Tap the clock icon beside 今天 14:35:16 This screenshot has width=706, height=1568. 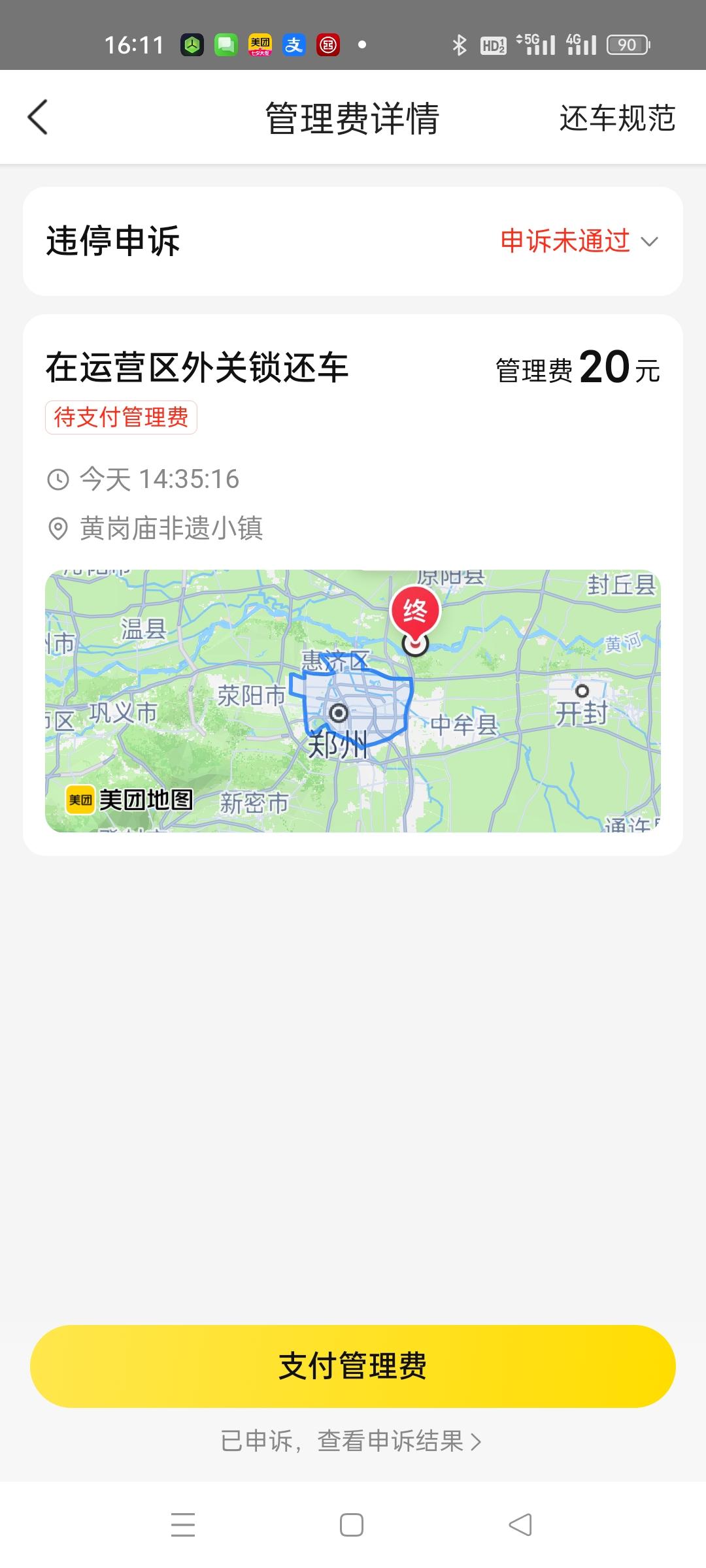click(58, 479)
